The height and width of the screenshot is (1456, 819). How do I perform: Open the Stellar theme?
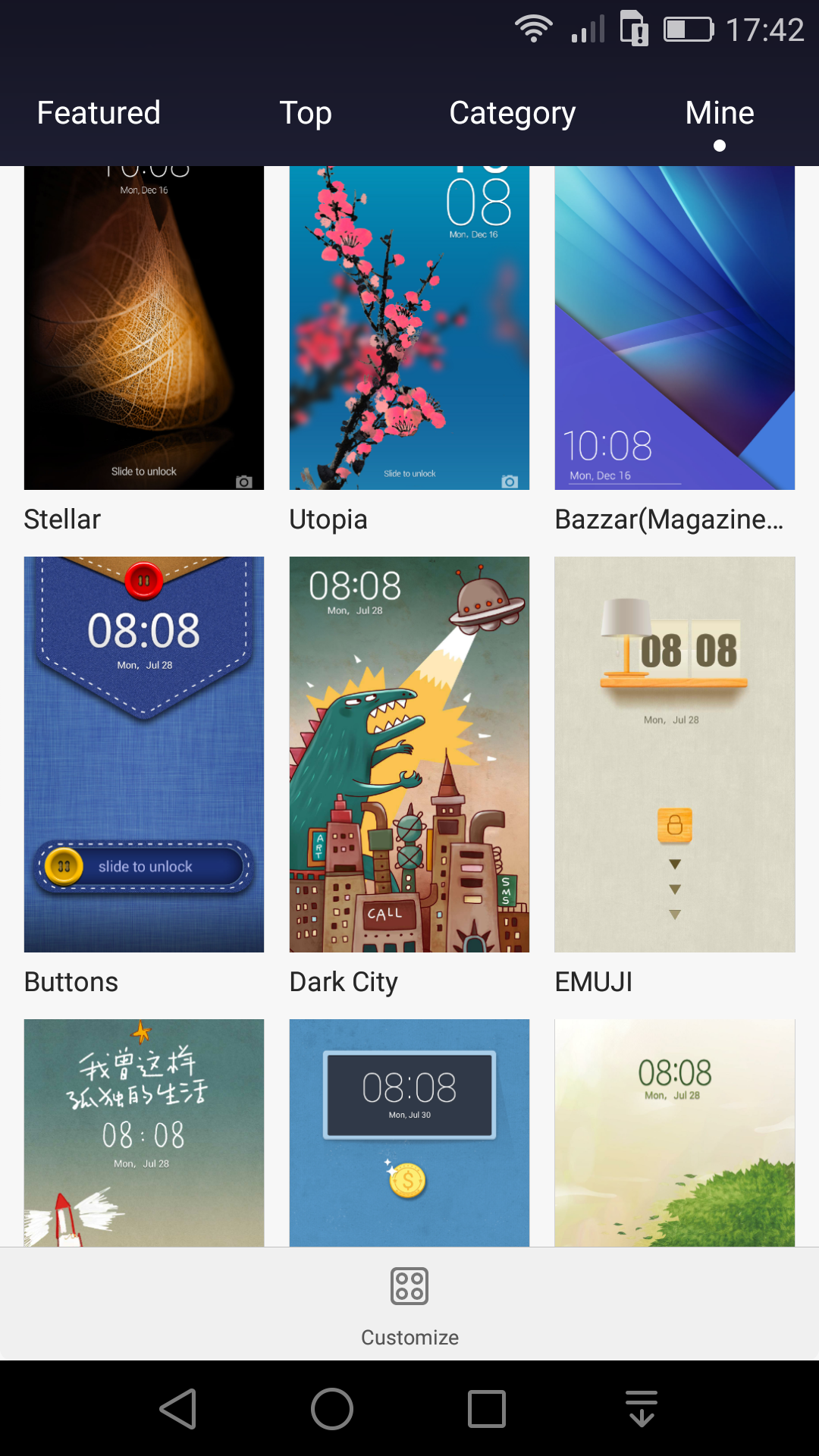144,328
